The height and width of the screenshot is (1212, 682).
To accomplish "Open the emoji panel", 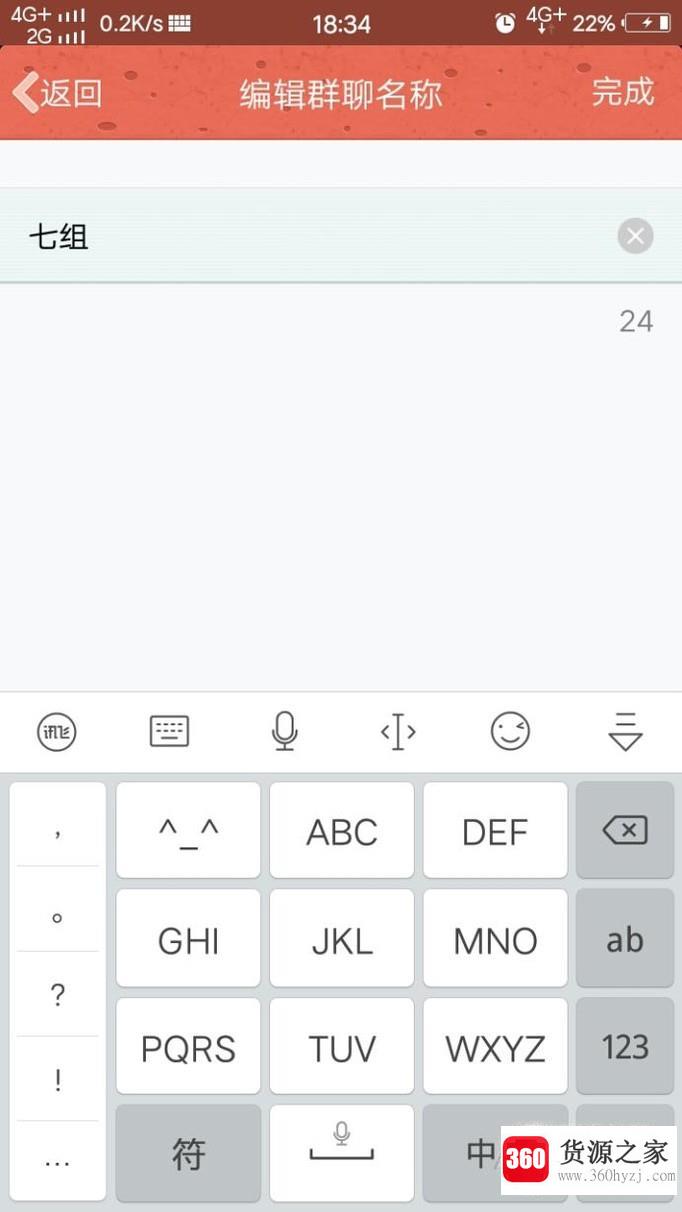I will [510, 732].
